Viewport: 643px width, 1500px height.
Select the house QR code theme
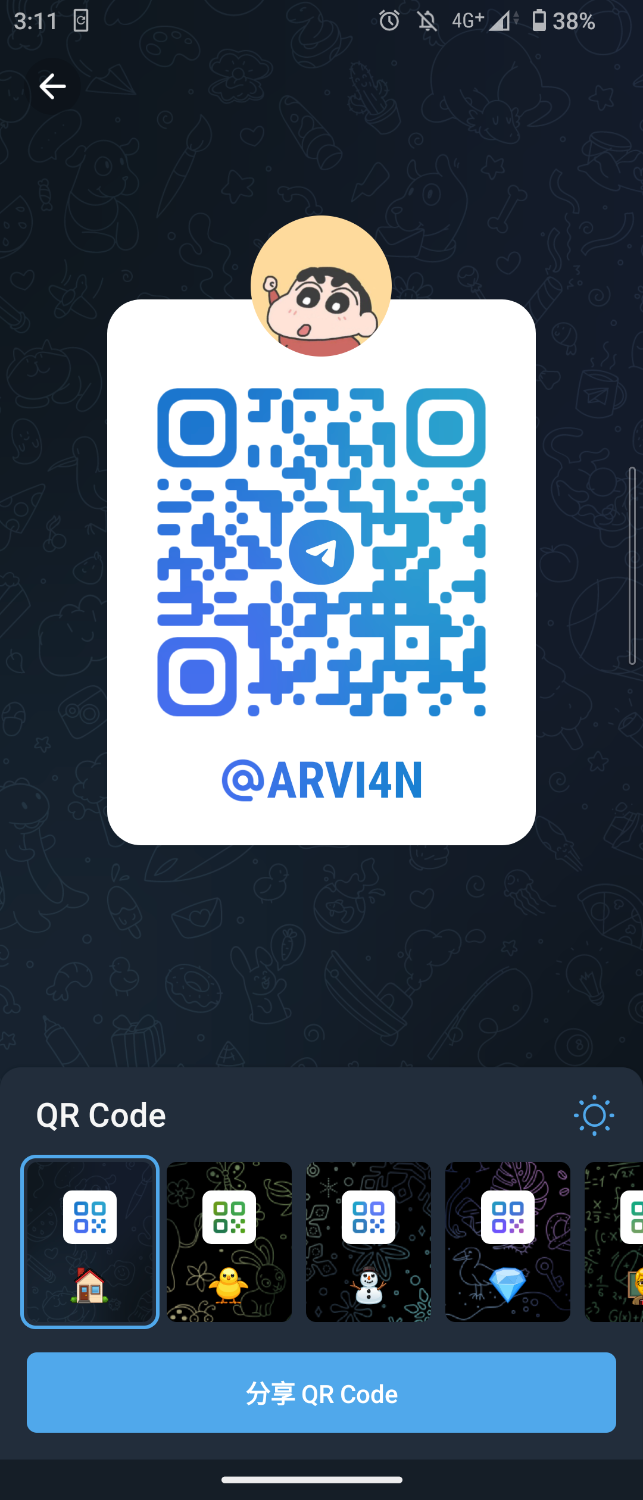point(90,1241)
